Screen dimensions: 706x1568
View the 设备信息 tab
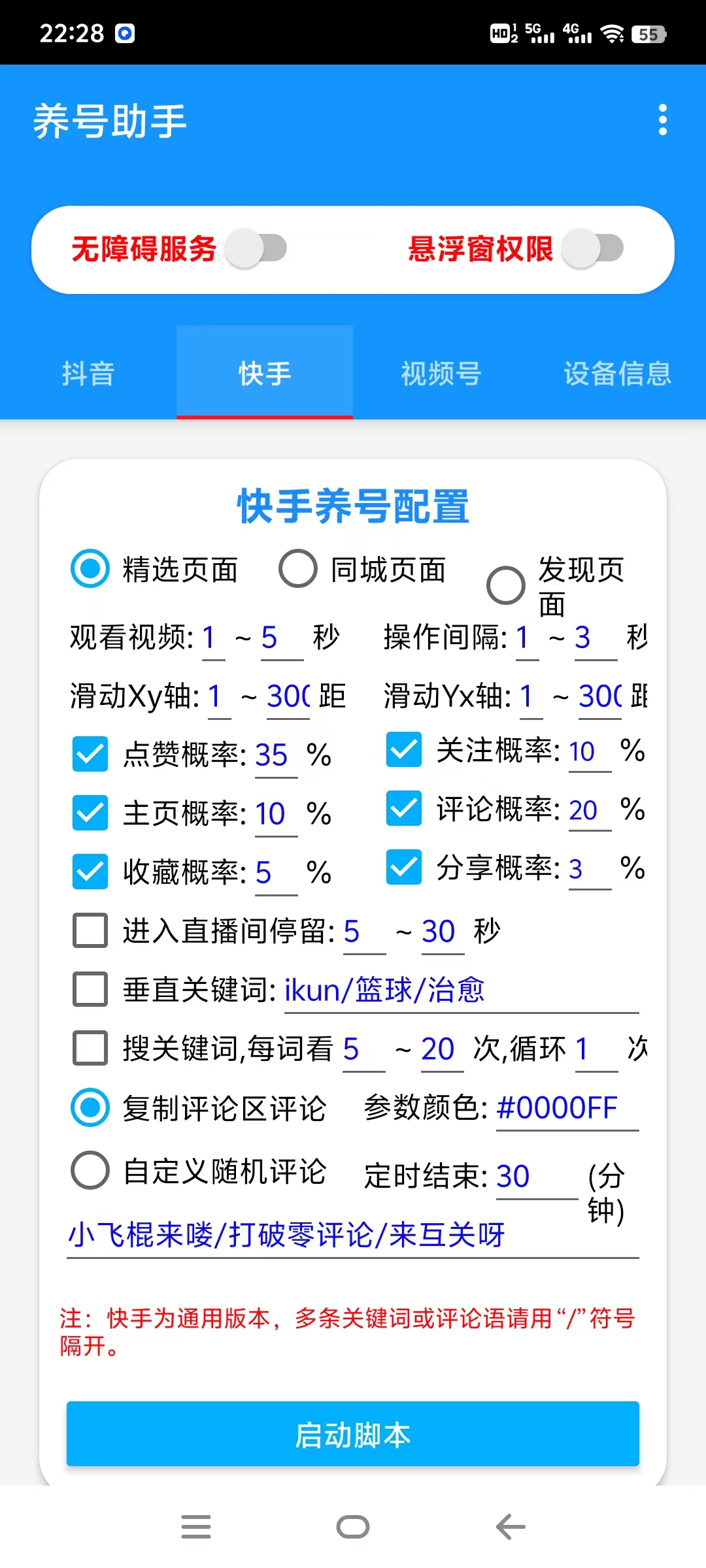[x=616, y=374]
